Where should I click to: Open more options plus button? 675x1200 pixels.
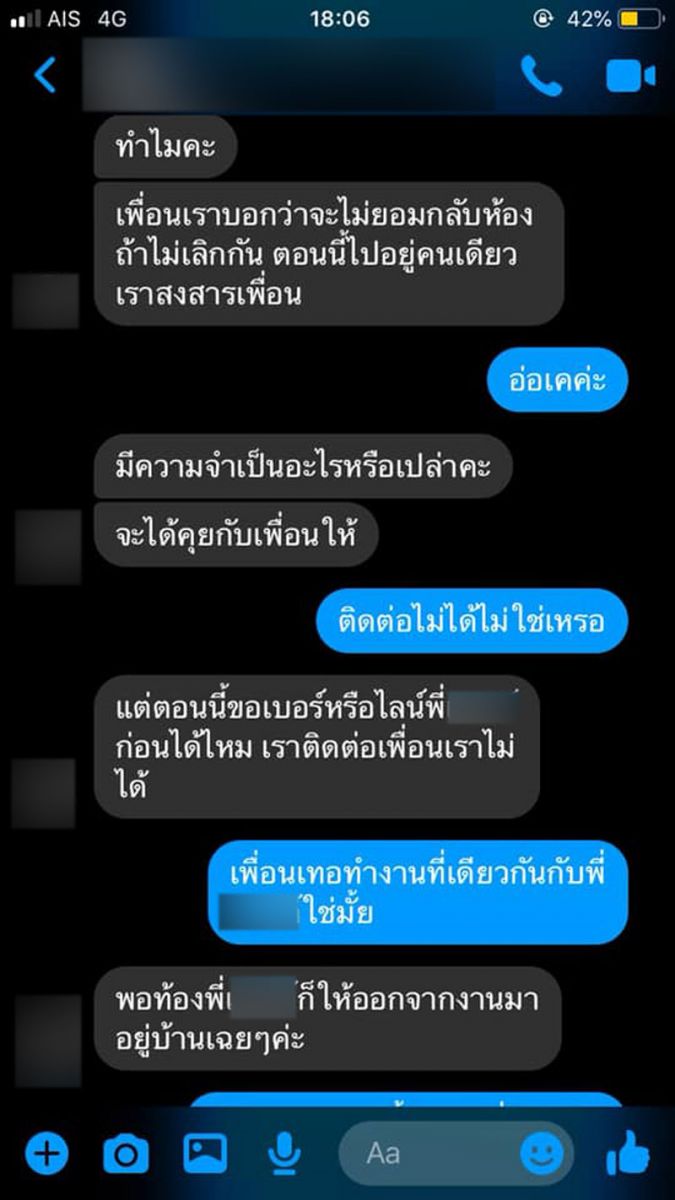(46, 1155)
